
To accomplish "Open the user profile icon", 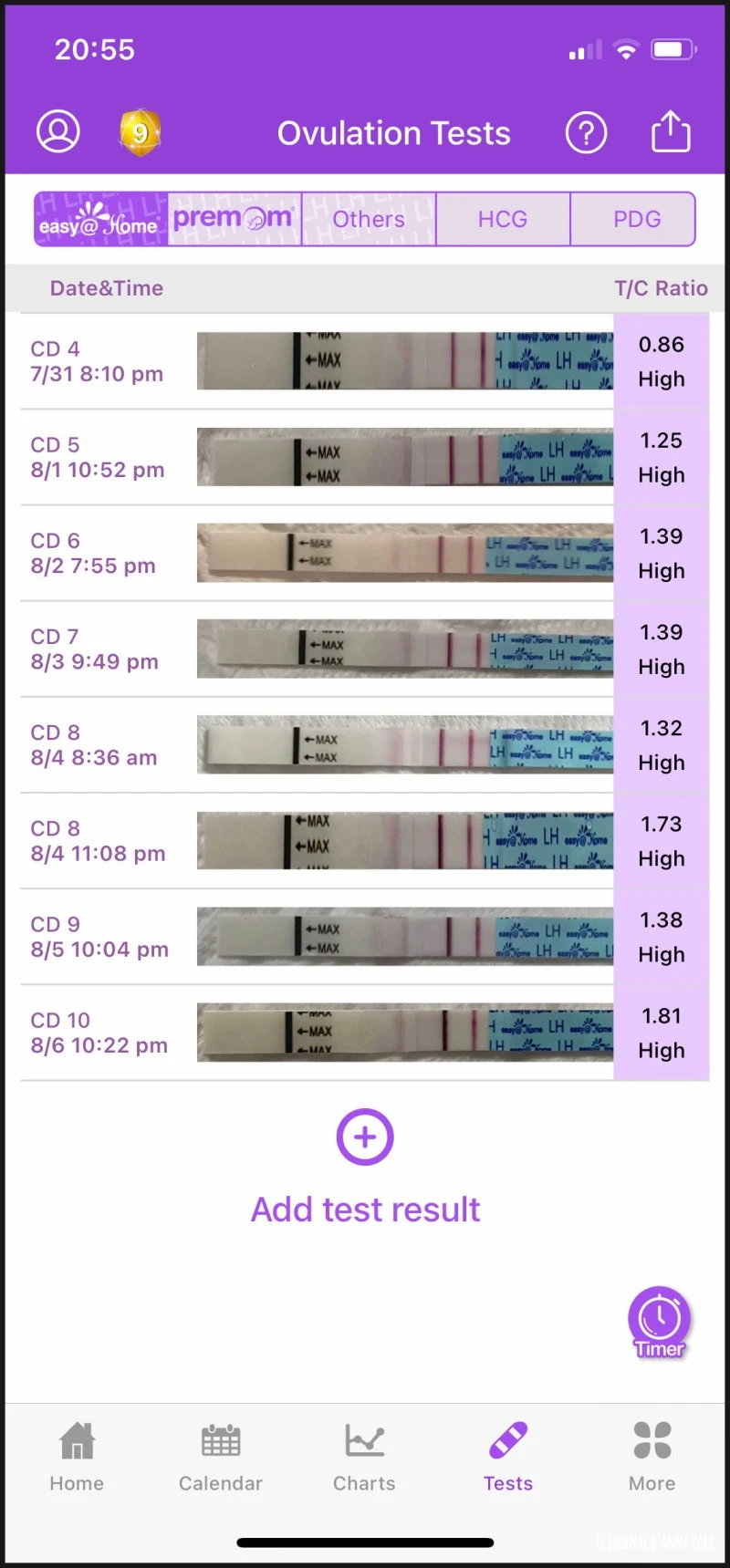I will (58, 132).
